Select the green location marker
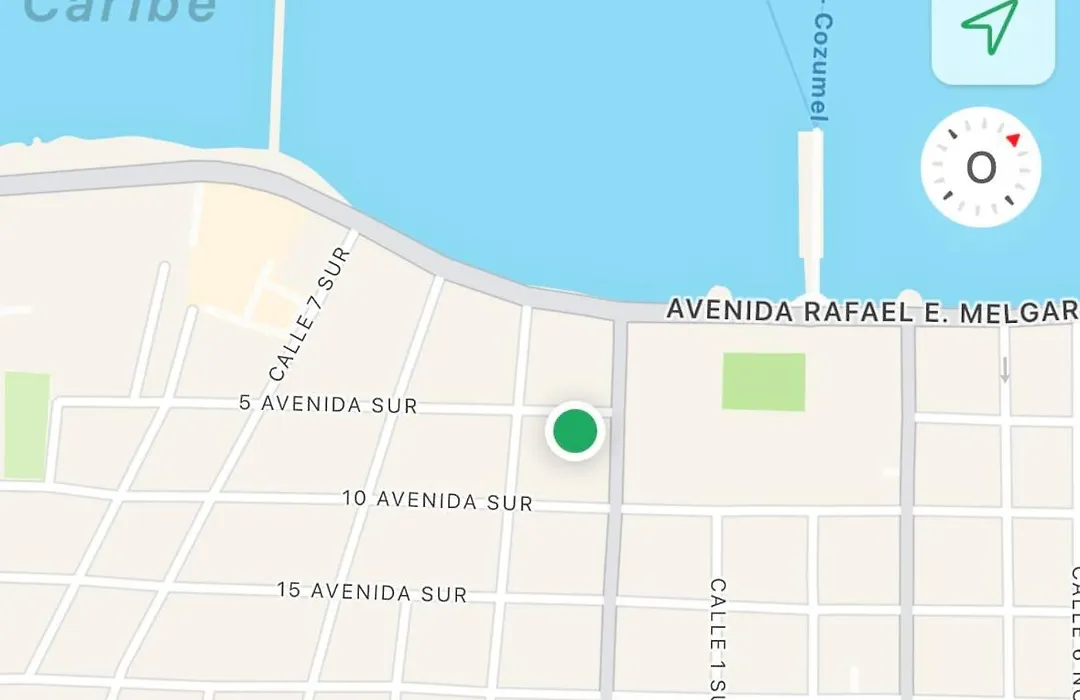The height and width of the screenshot is (700, 1080). [x=575, y=431]
